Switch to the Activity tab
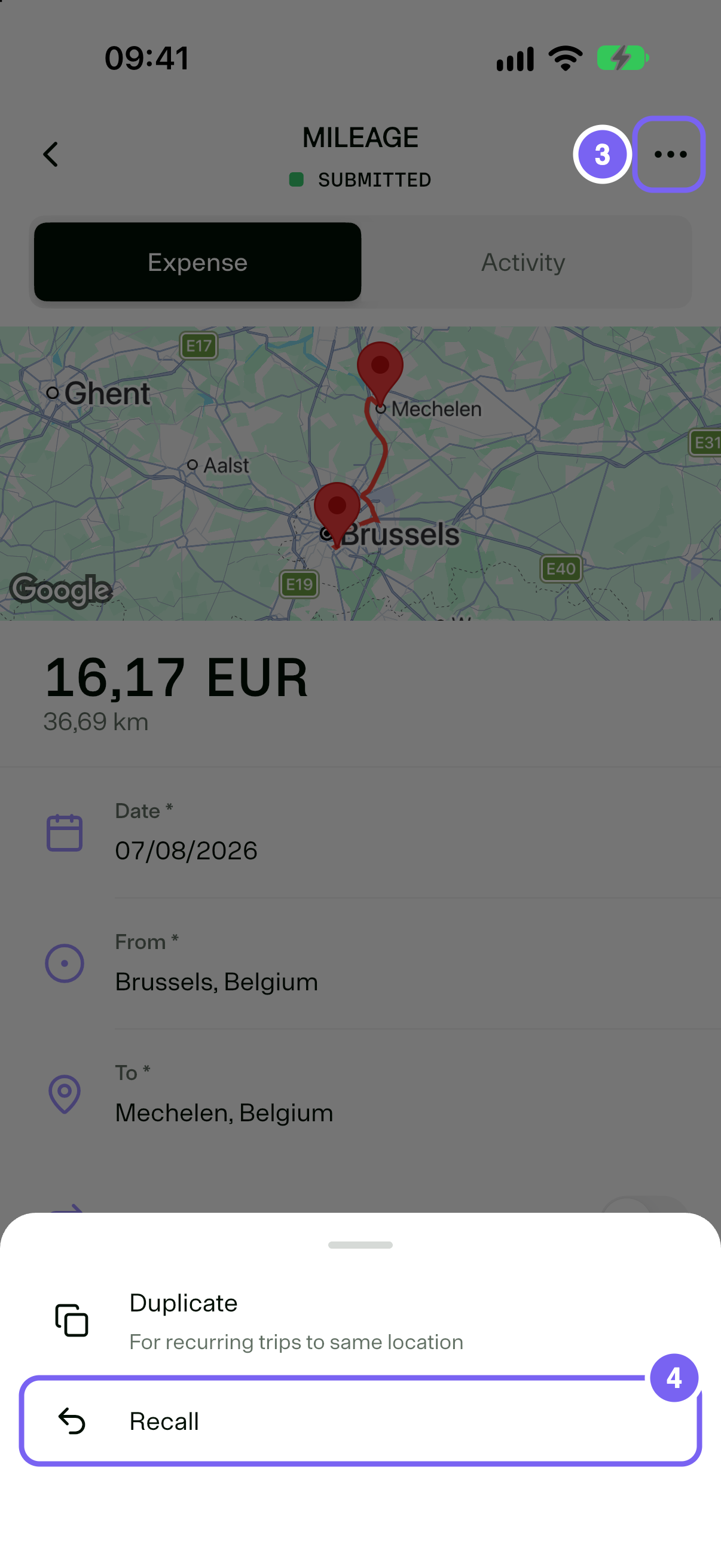 [x=523, y=263]
